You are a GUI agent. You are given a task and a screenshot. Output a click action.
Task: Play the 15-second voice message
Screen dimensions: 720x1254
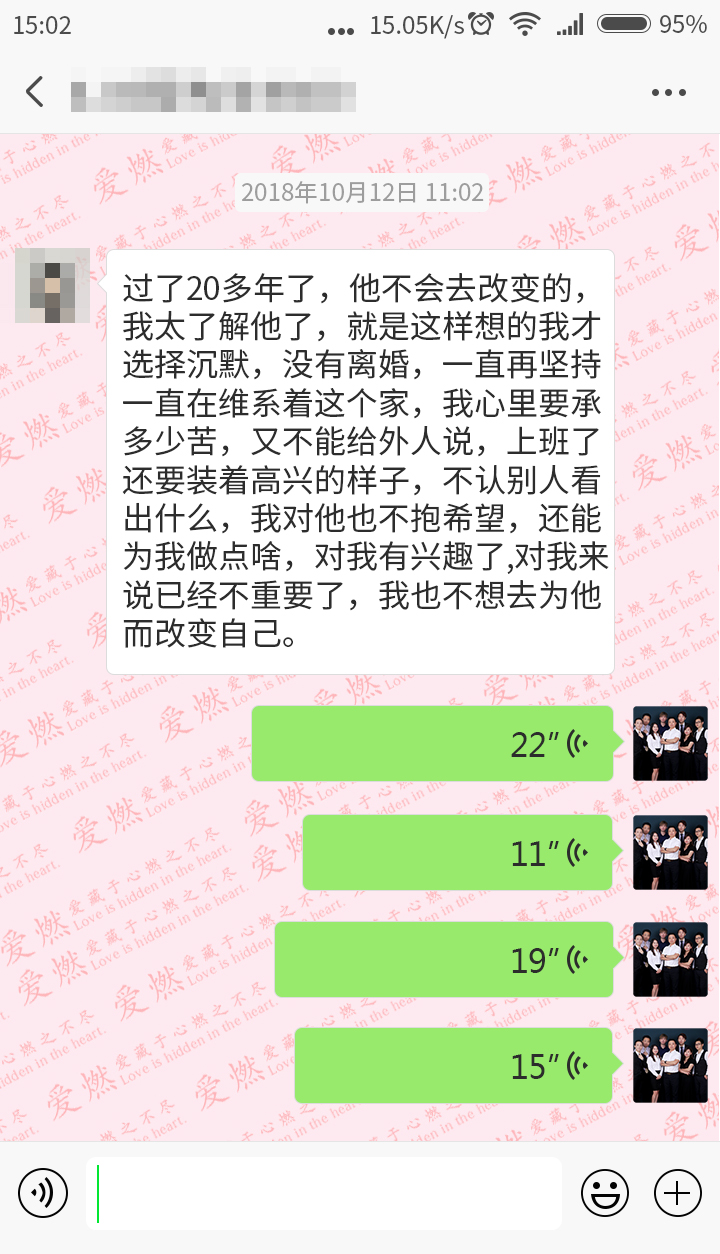click(x=453, y=1066)
